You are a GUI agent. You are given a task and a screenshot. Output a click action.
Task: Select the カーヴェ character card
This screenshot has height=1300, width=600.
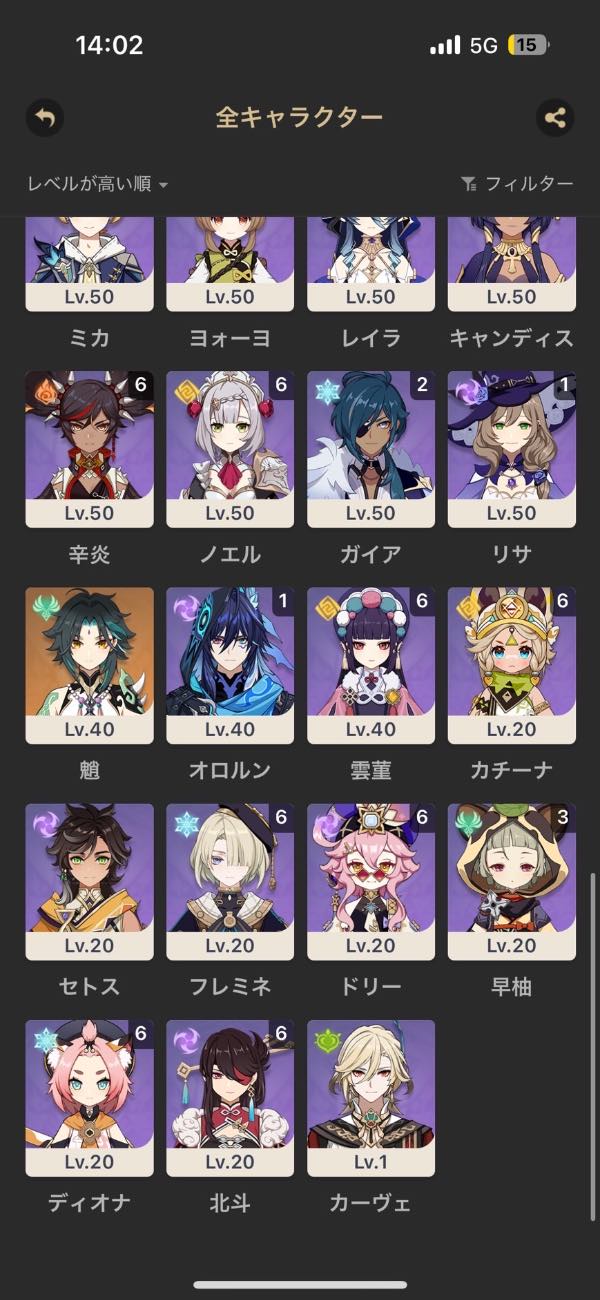[371, 1097]
